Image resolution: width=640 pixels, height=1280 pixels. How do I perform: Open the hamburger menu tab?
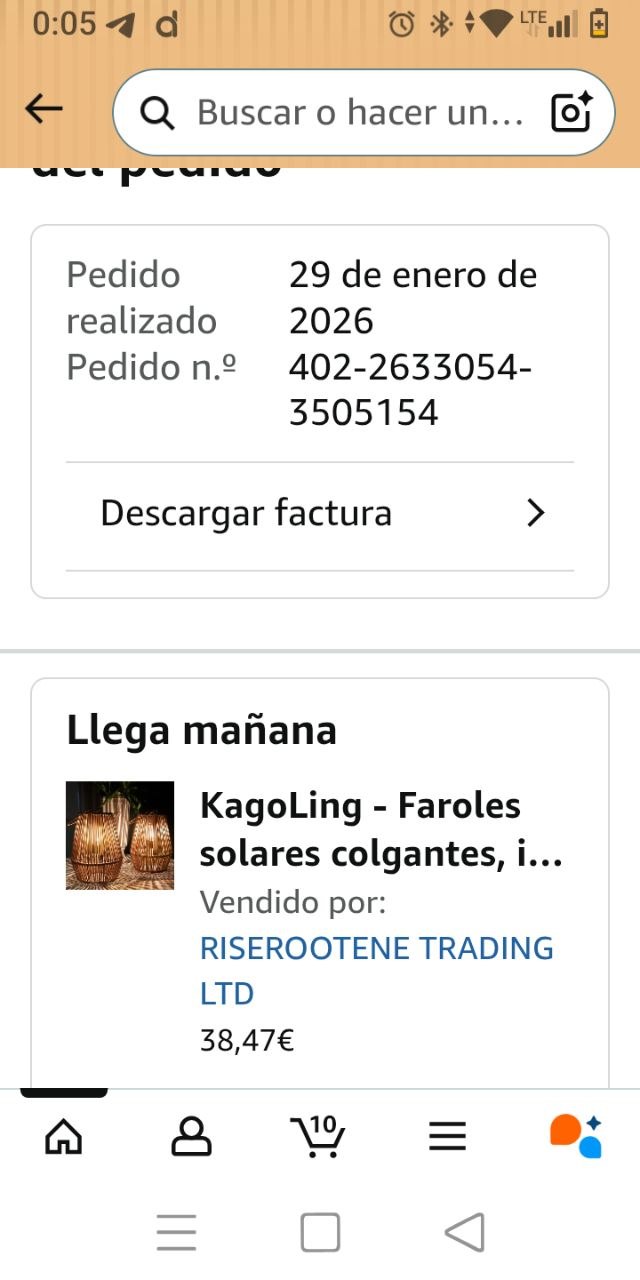coord(447,1136)
